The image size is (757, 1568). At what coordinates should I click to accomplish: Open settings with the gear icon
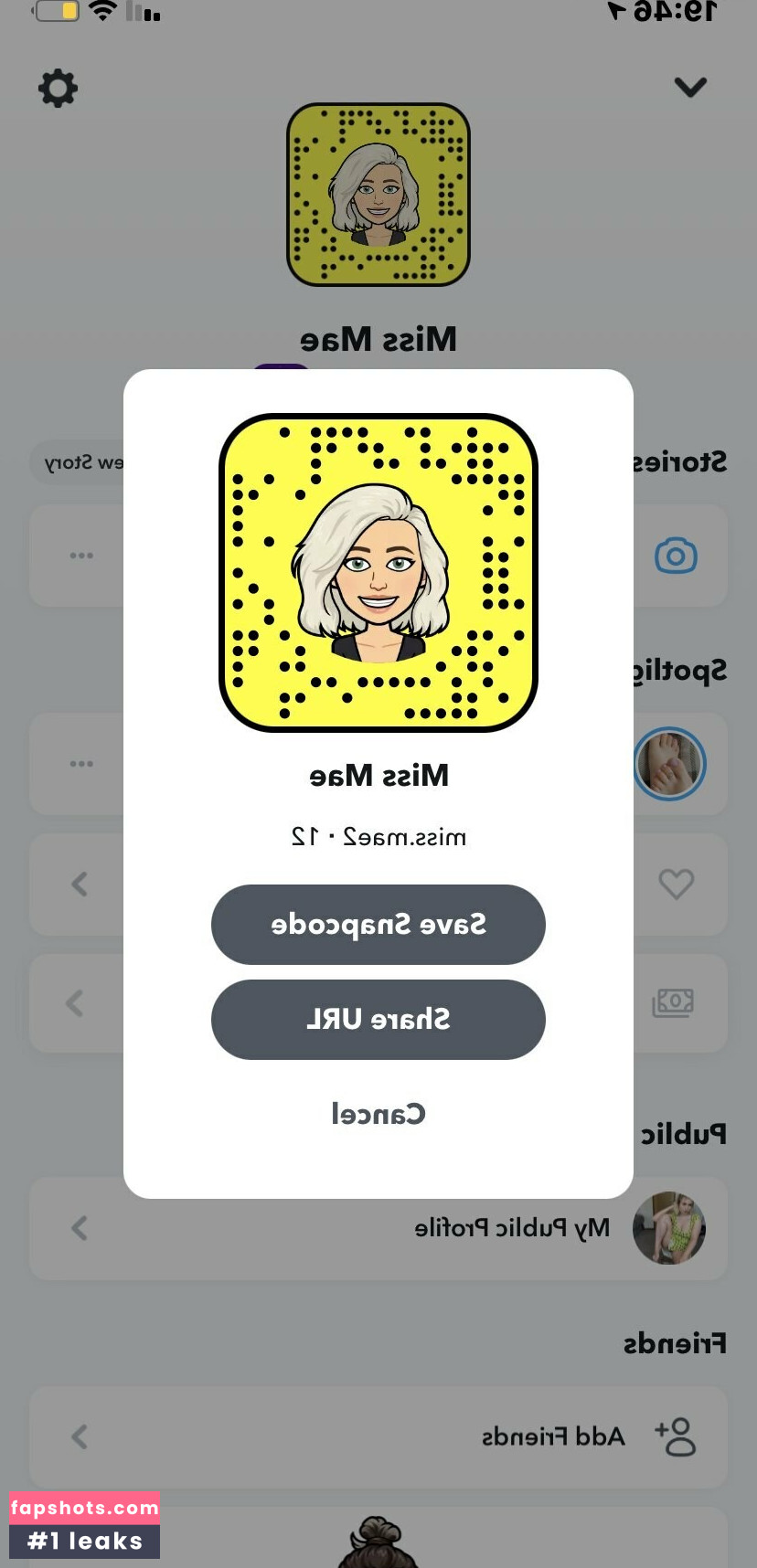point(58,89)
